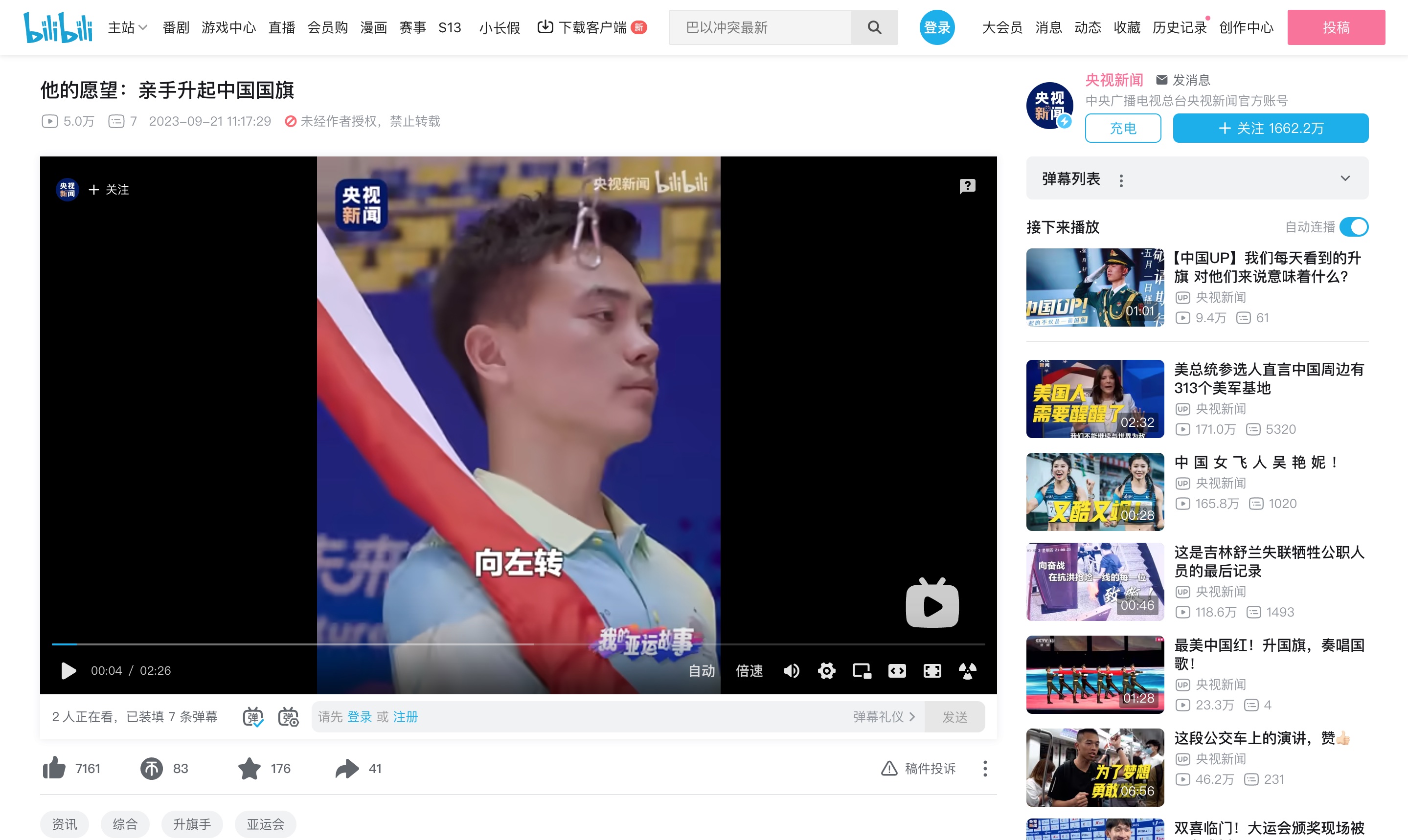Open 历史记录 history in top bar
Viewport: 1408px width, 840px height.
pyautogui.click(x=1179, y=27)
